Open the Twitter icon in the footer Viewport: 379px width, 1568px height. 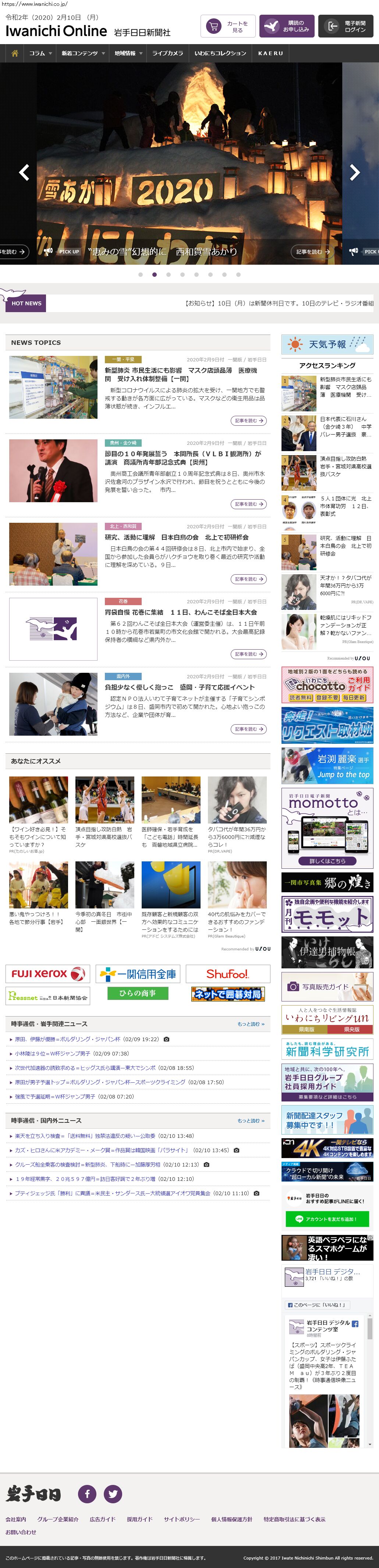[113, 1494]
